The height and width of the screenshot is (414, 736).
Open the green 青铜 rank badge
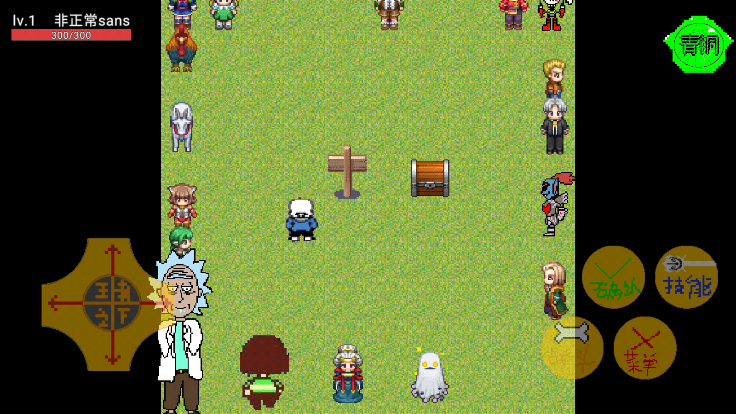[x=698, y=45]
